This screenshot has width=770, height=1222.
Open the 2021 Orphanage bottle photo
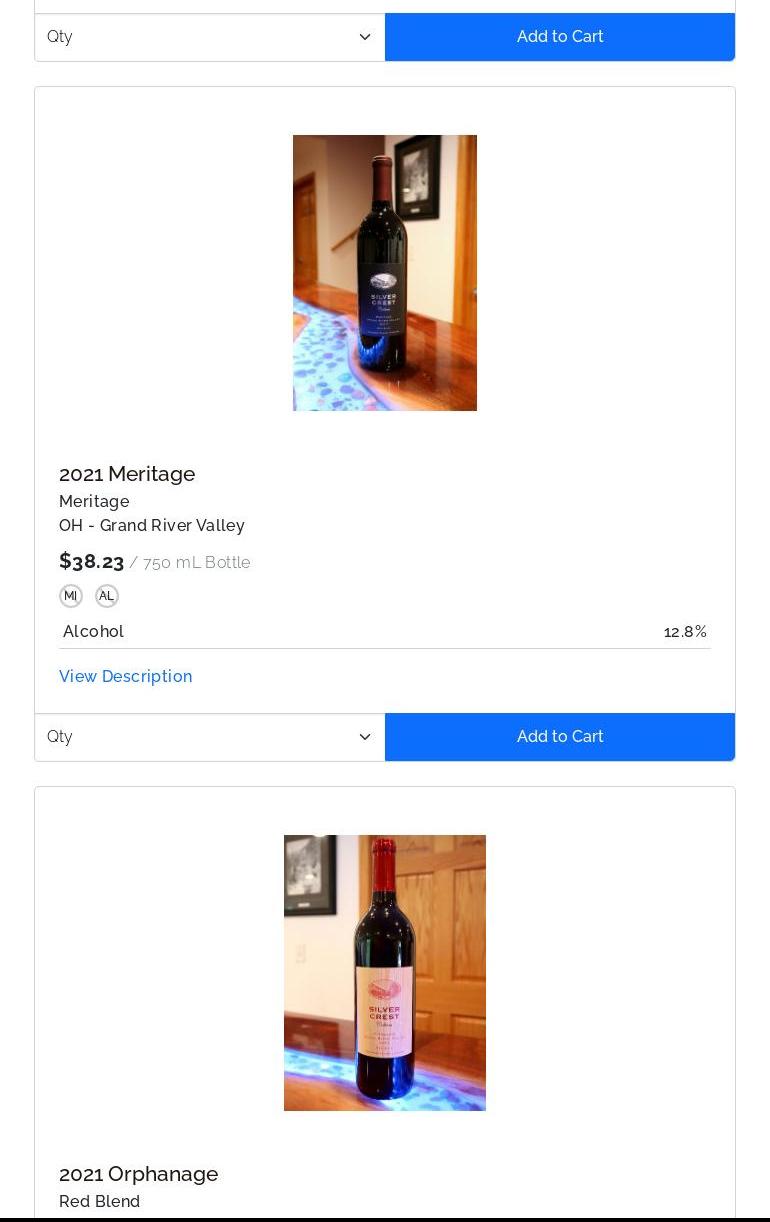(x=385, y=972)
